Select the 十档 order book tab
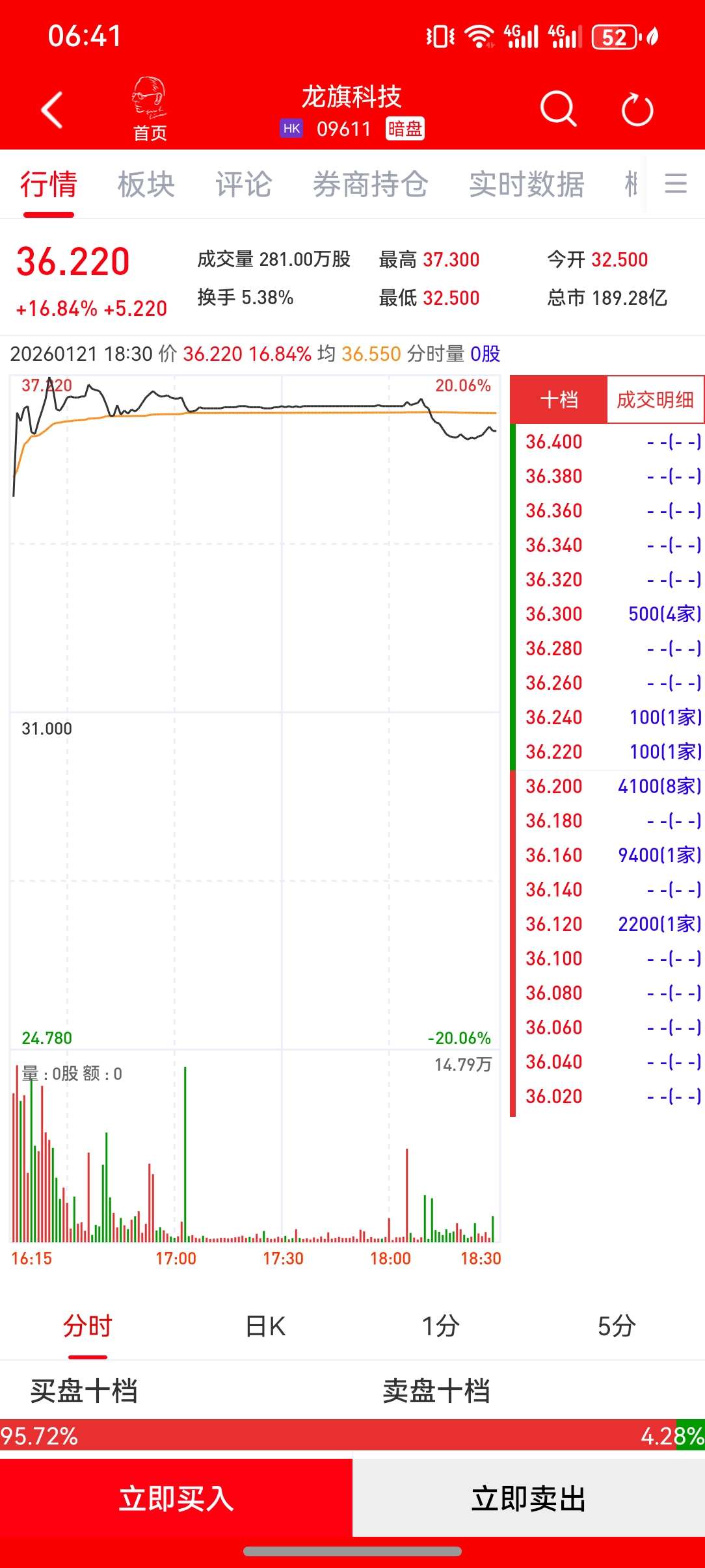The image size is (705, 1568). [x=559, y=400]
